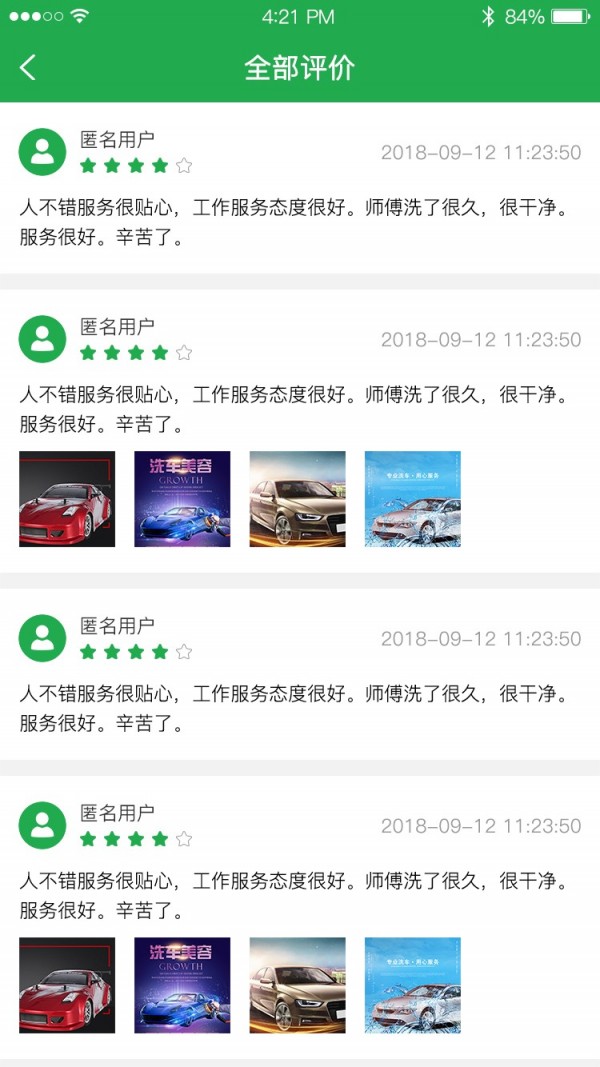The image size is (600, 1067).
Task: Enlarge the brown sedan photo in the first photo review
Action: coord(297,499)
